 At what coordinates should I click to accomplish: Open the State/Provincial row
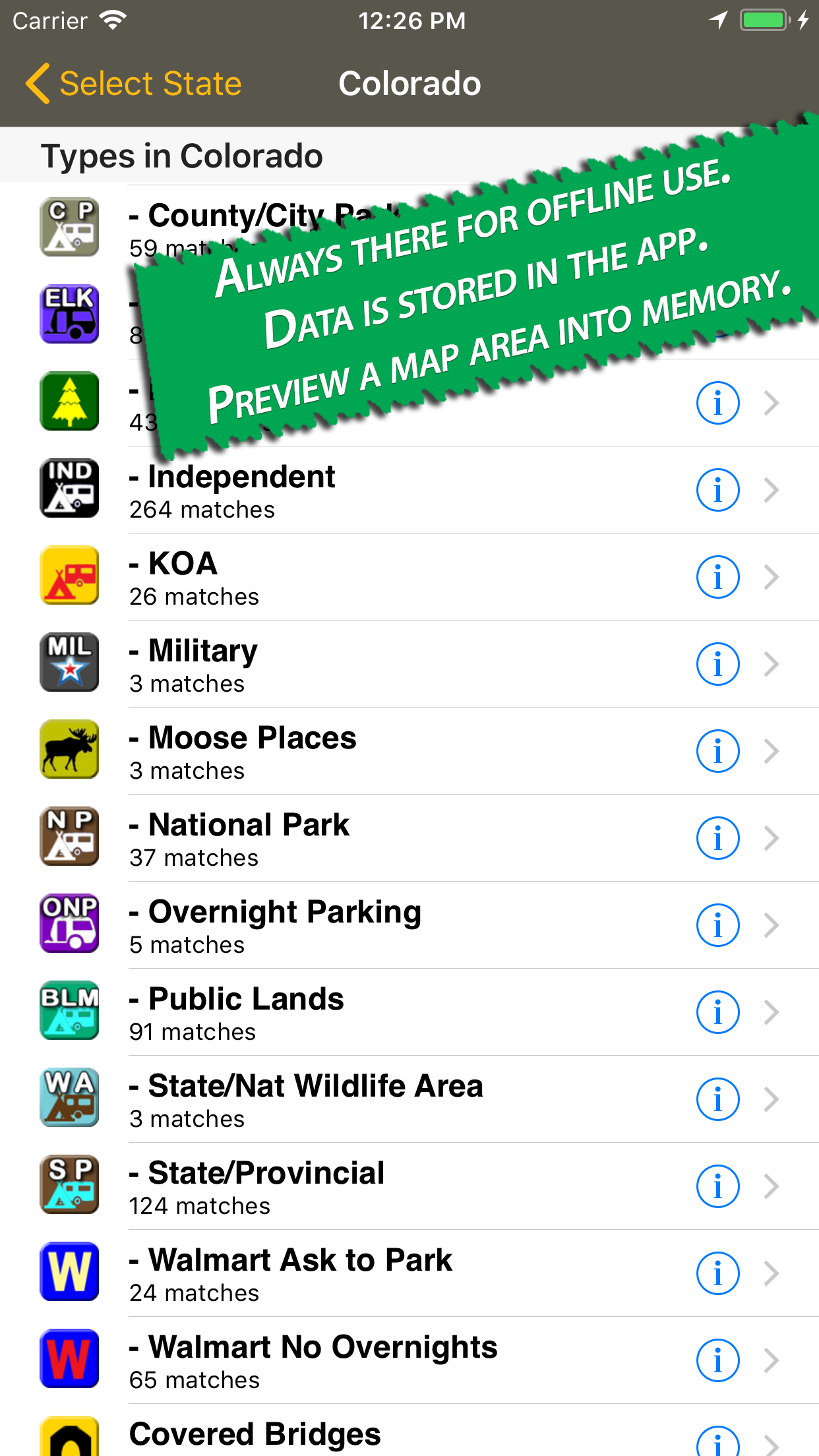tap(409, 1186)
